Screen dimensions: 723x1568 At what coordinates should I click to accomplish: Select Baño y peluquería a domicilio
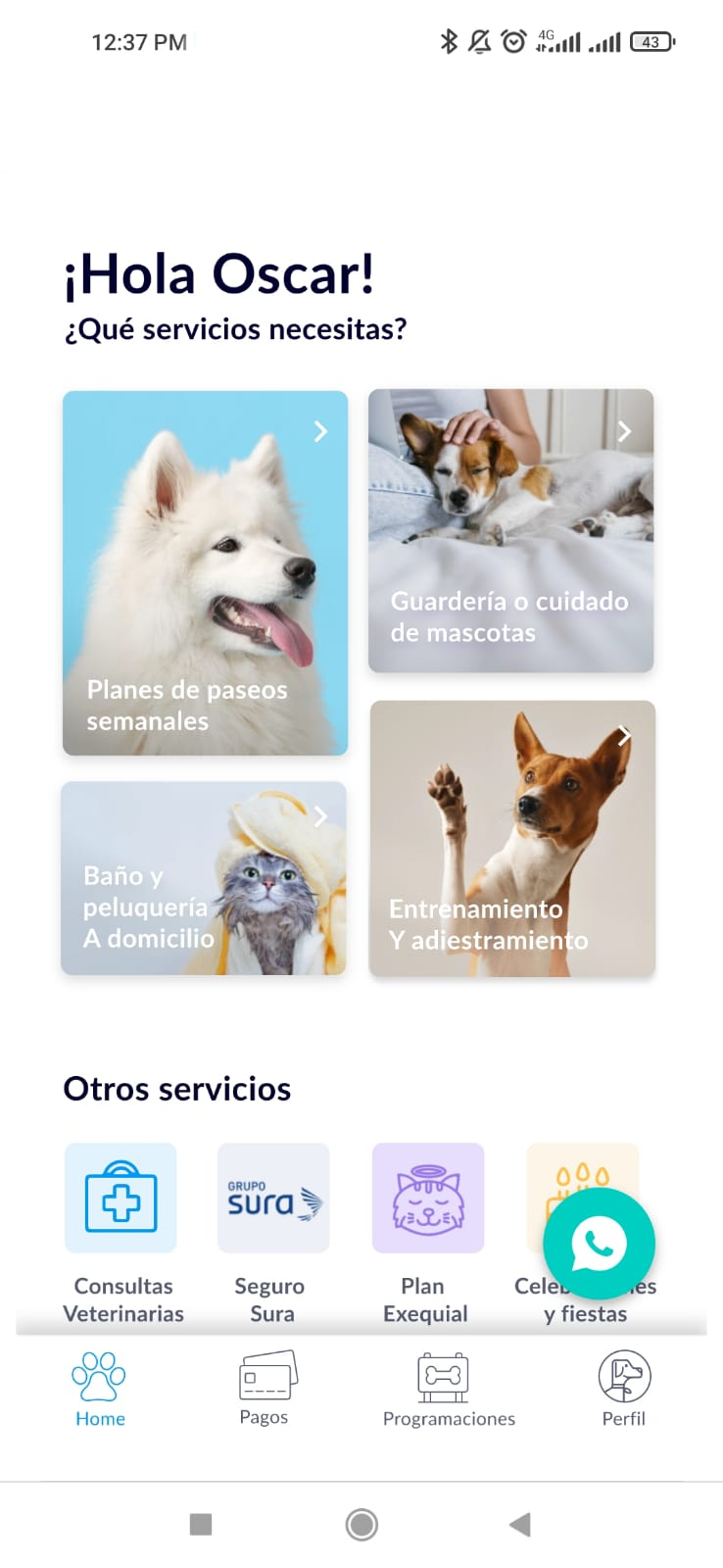pyautogui.click(x=204, y=878)
